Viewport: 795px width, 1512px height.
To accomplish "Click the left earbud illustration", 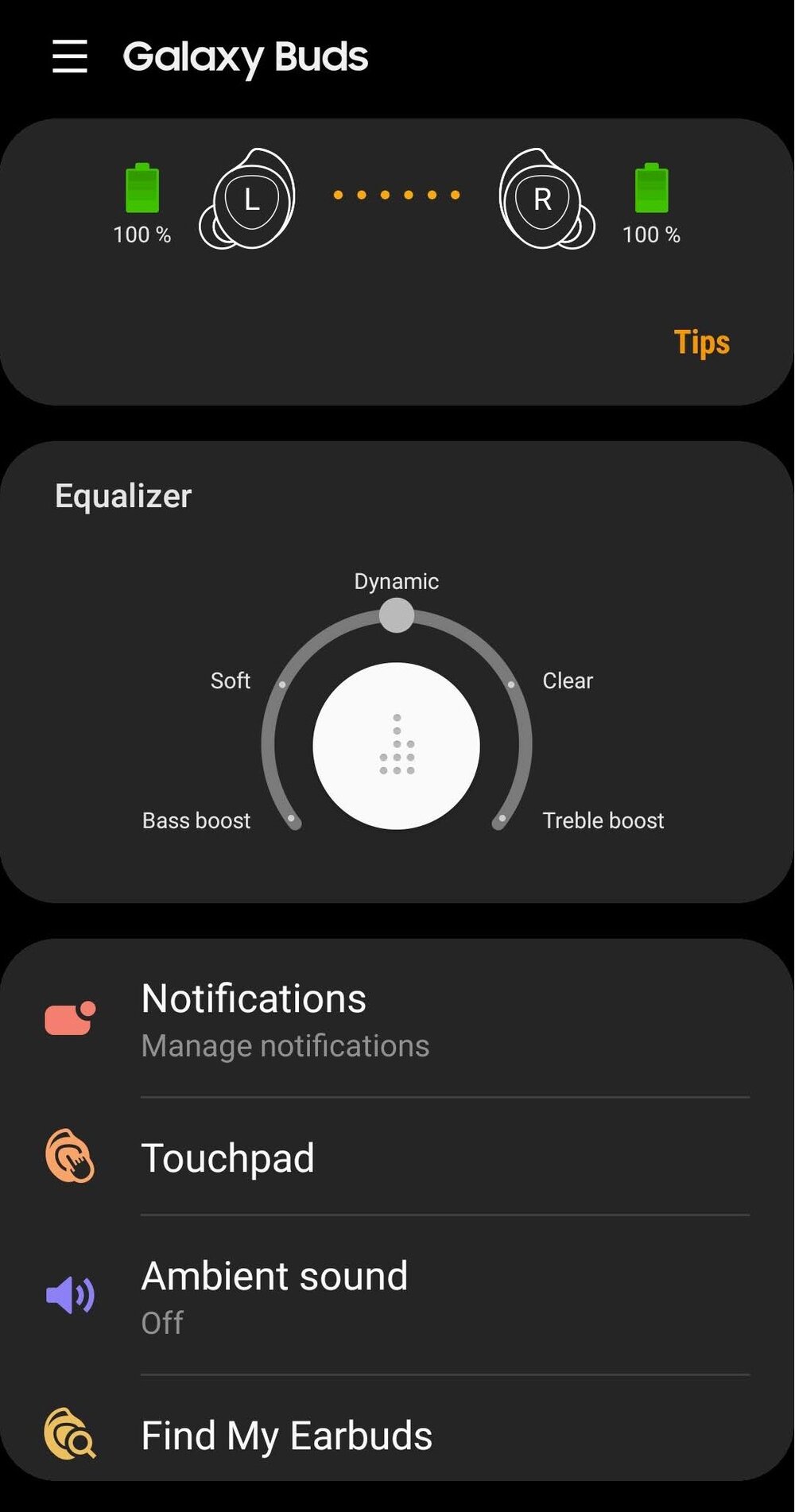I will [249, 199].
